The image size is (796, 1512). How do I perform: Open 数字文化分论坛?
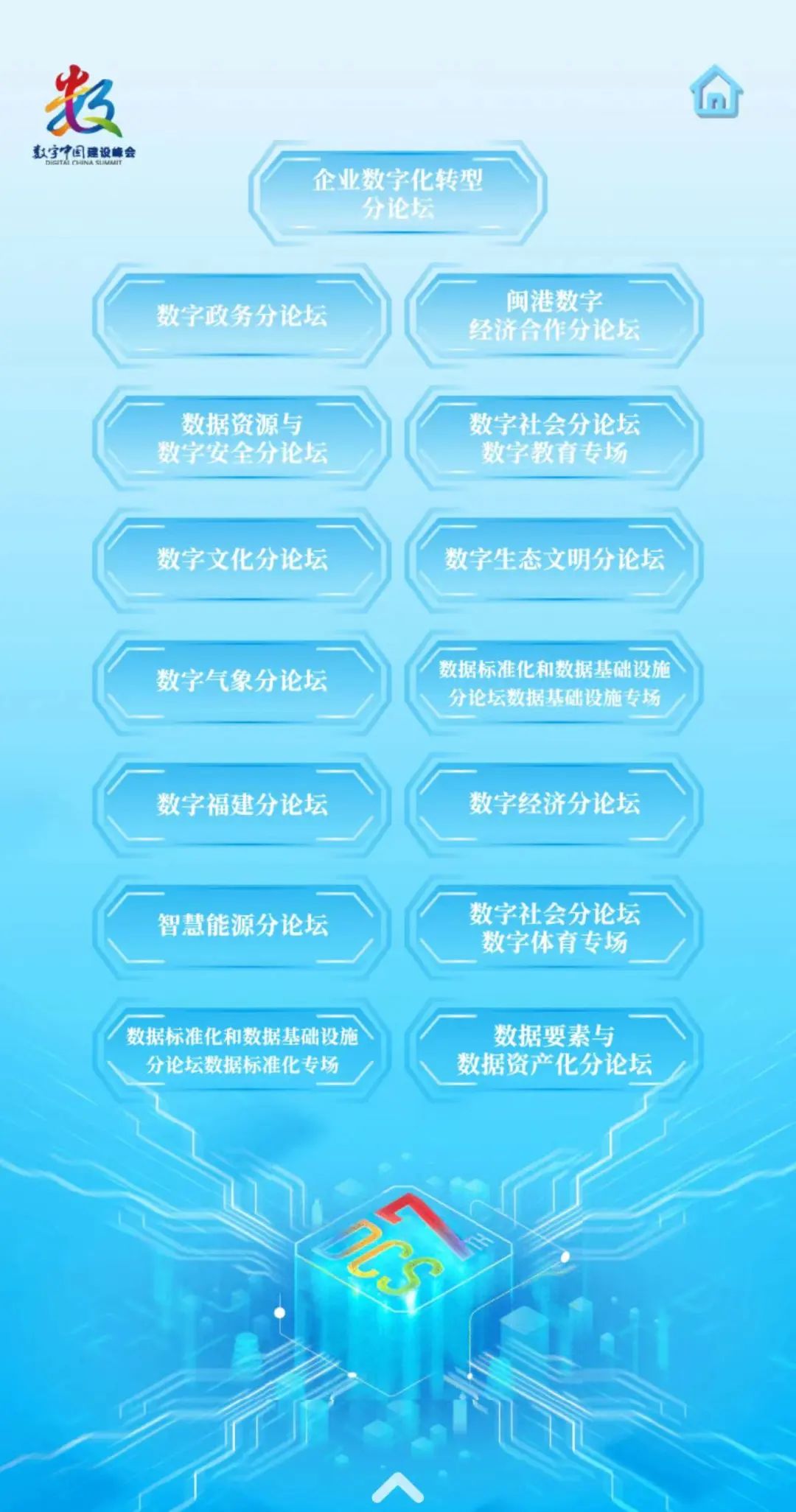coord(242,559)
